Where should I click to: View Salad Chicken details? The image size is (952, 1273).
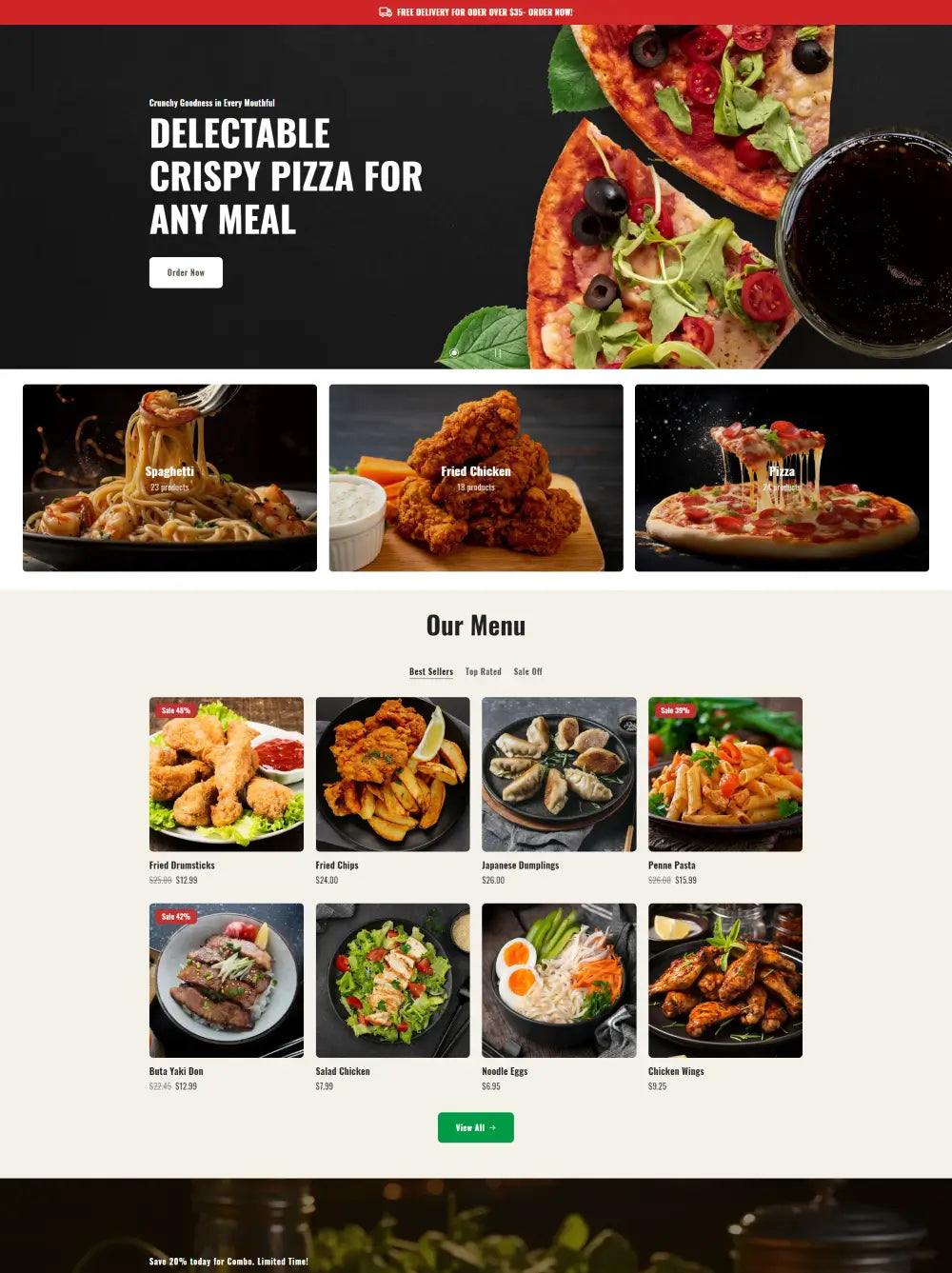click(392, 980)
